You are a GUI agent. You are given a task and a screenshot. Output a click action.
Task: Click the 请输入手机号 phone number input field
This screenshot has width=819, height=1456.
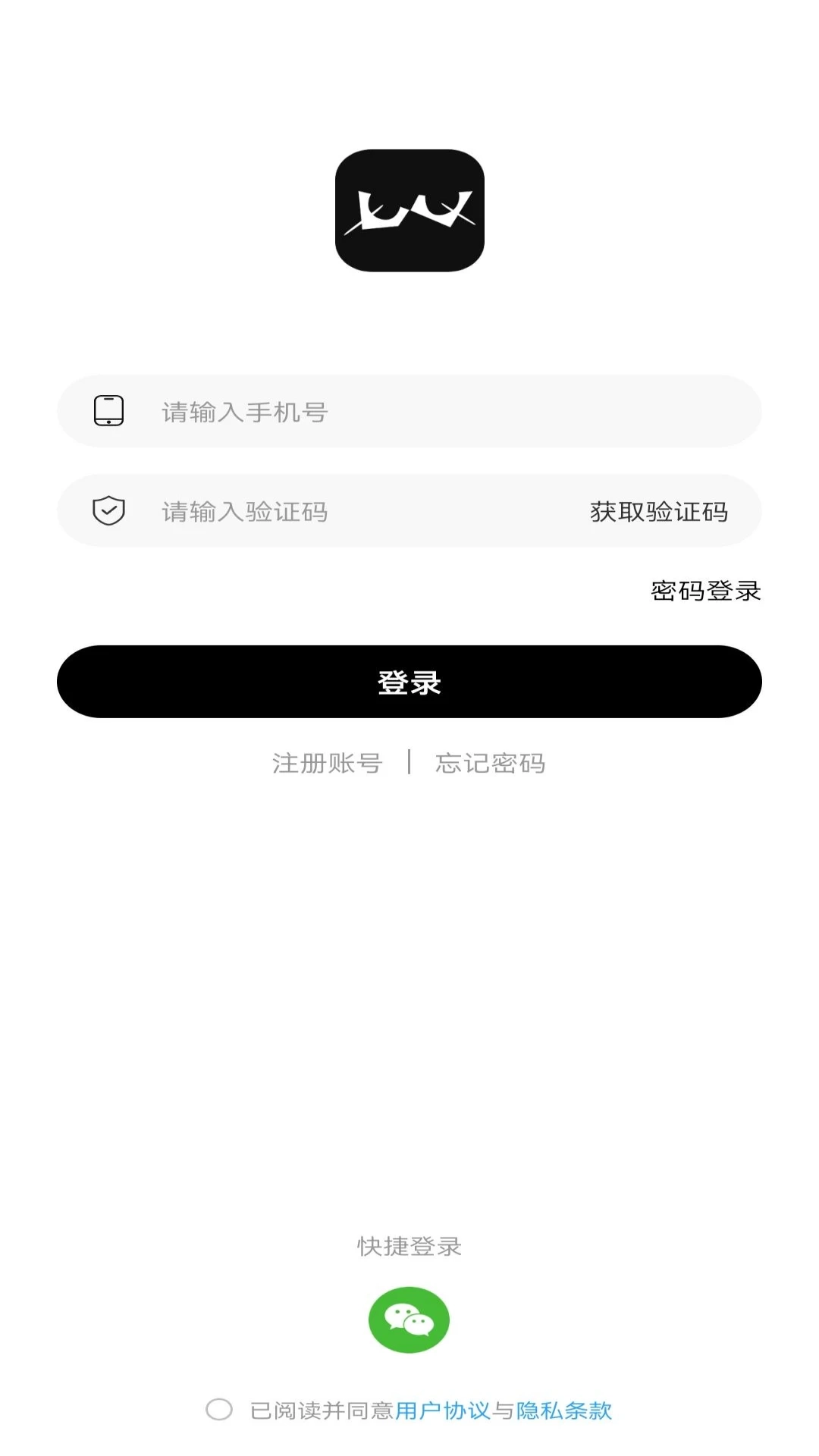409,410
